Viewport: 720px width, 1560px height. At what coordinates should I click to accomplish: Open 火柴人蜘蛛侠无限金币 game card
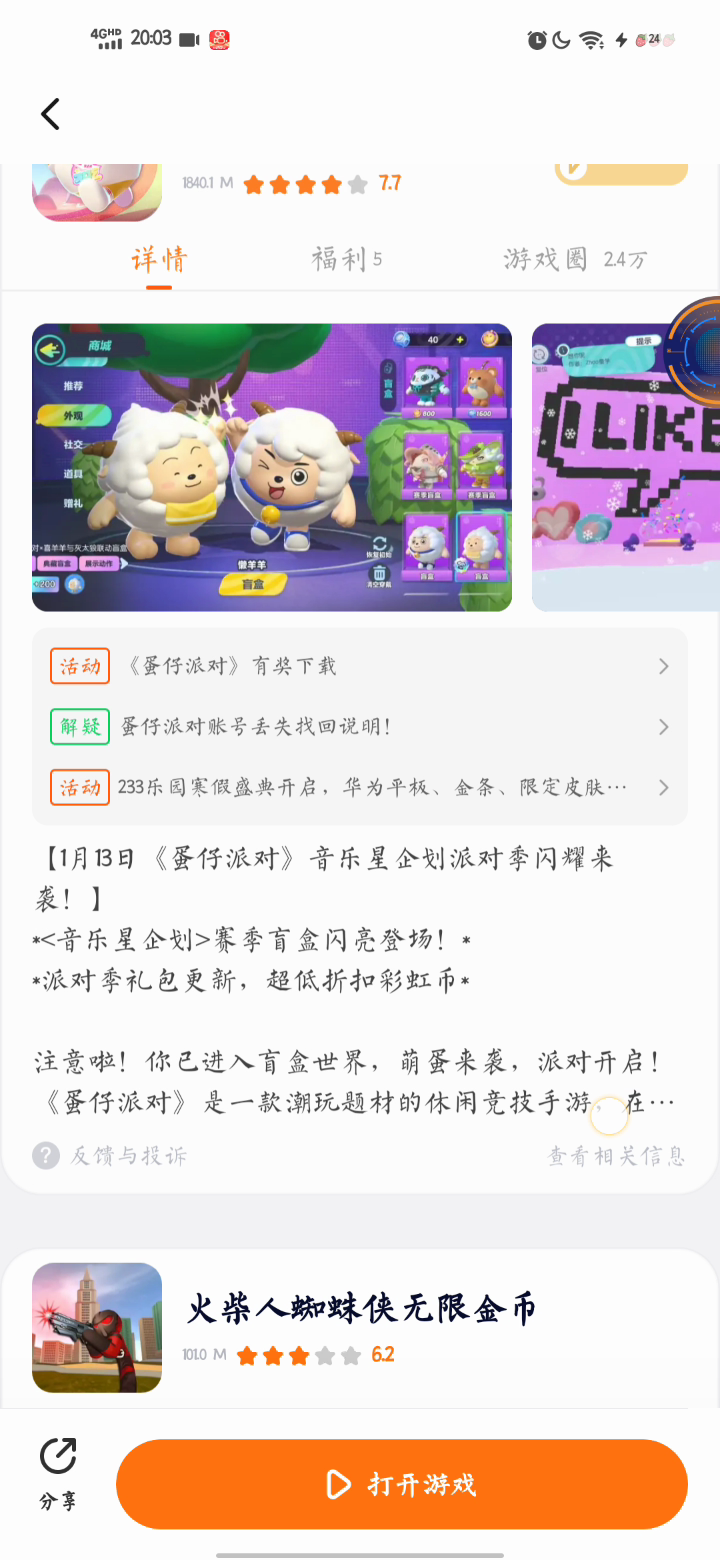click(360, 1326)
